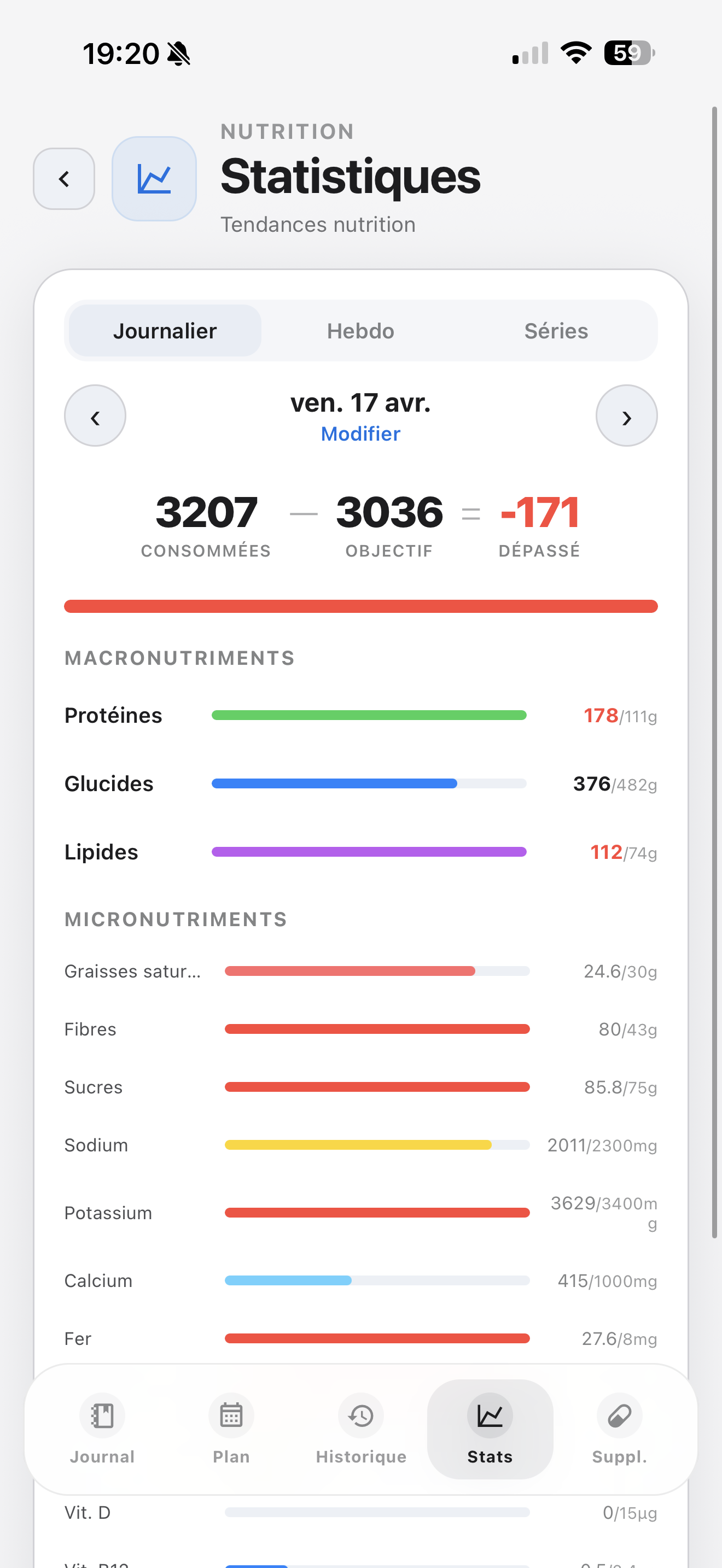Image resolution: width=722 pixels, height=1568 pixels.
Task: Tap the ven. 17 avr. date label
Action: [360, 402]
